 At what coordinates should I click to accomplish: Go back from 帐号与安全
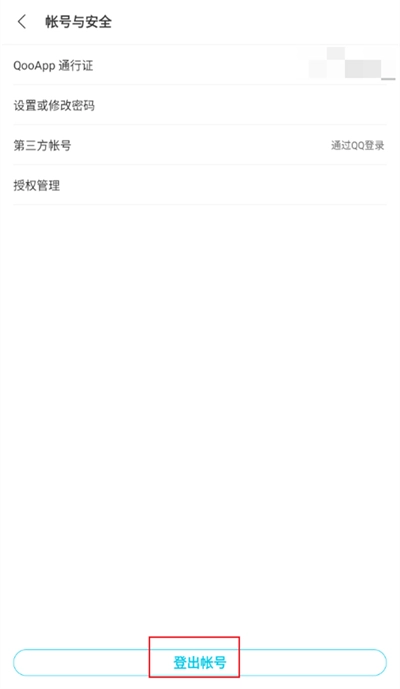(22, 22)
